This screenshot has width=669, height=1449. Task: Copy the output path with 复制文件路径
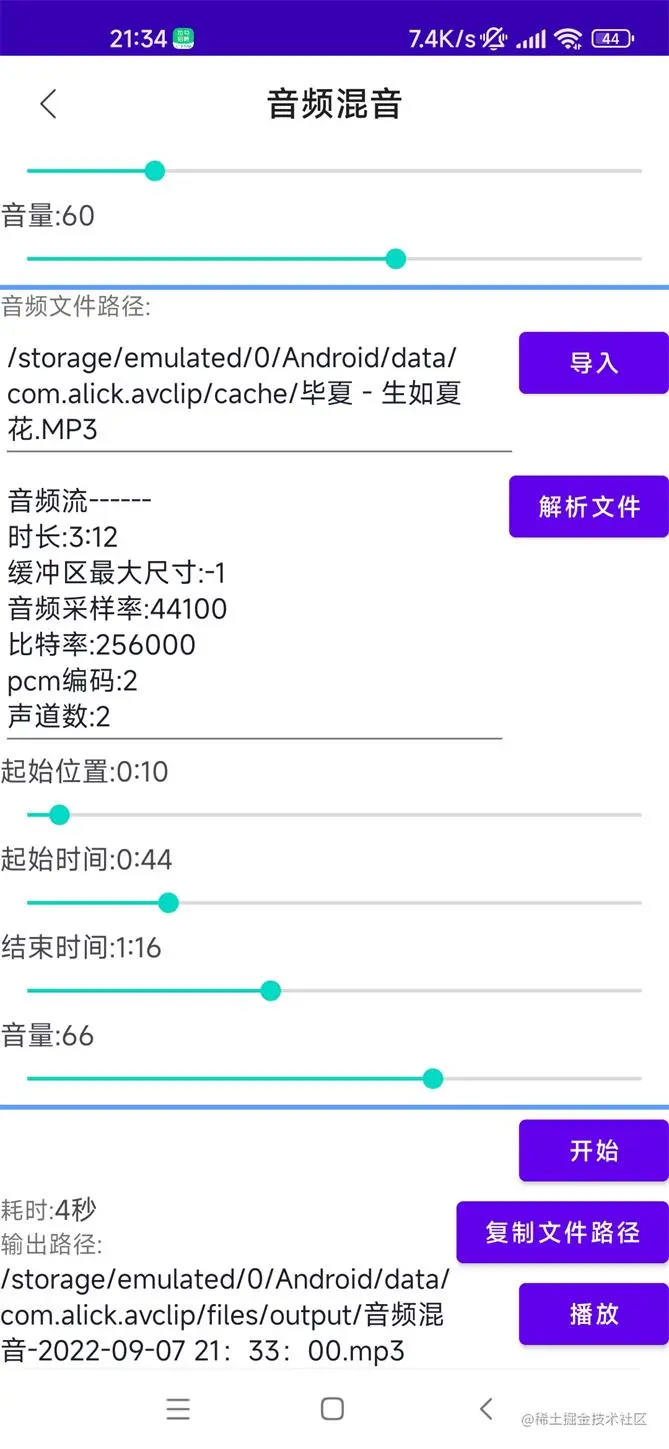tap(562, 1233)
